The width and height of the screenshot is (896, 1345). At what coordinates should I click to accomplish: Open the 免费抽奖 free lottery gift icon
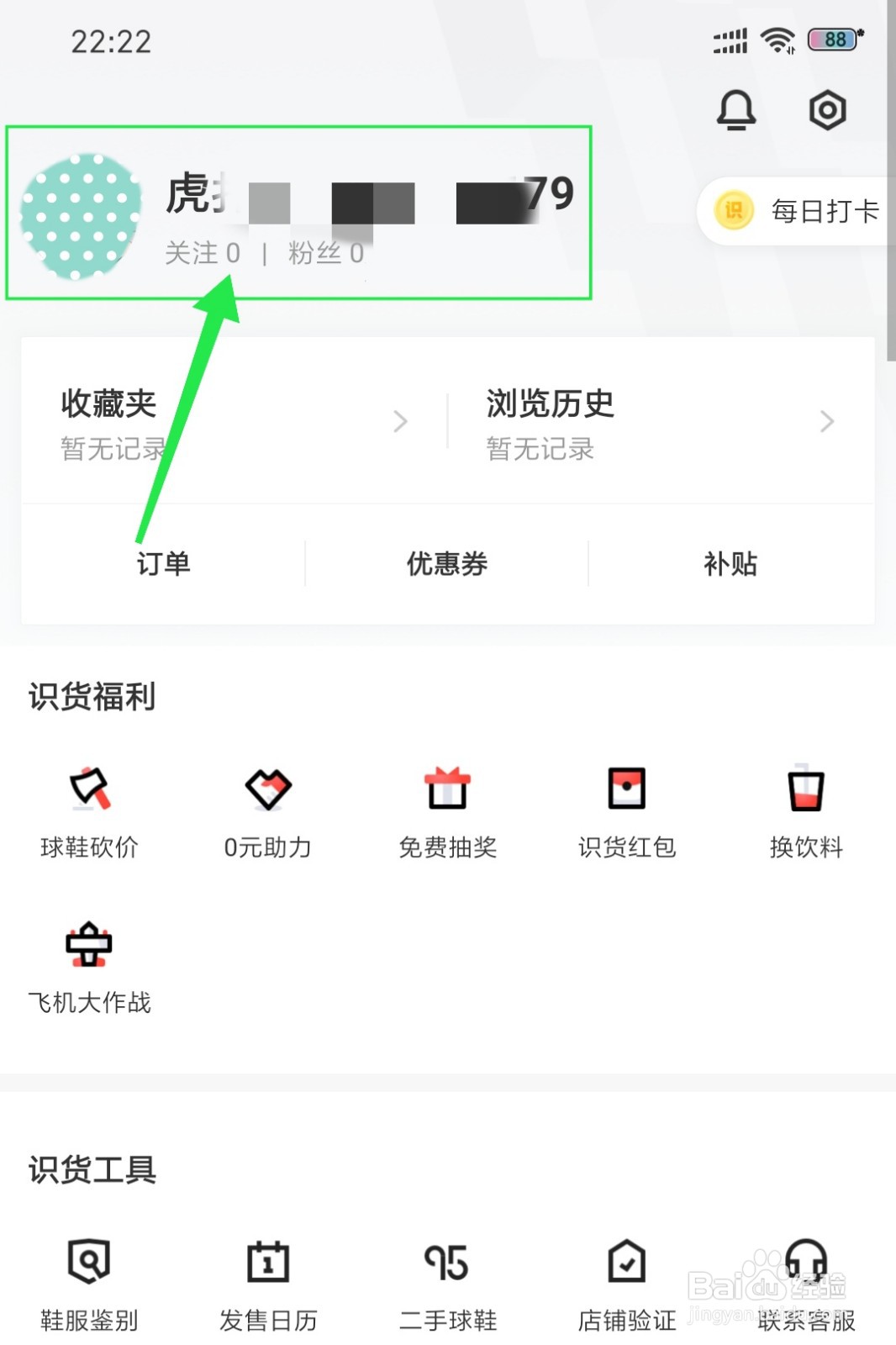[448, 807]
